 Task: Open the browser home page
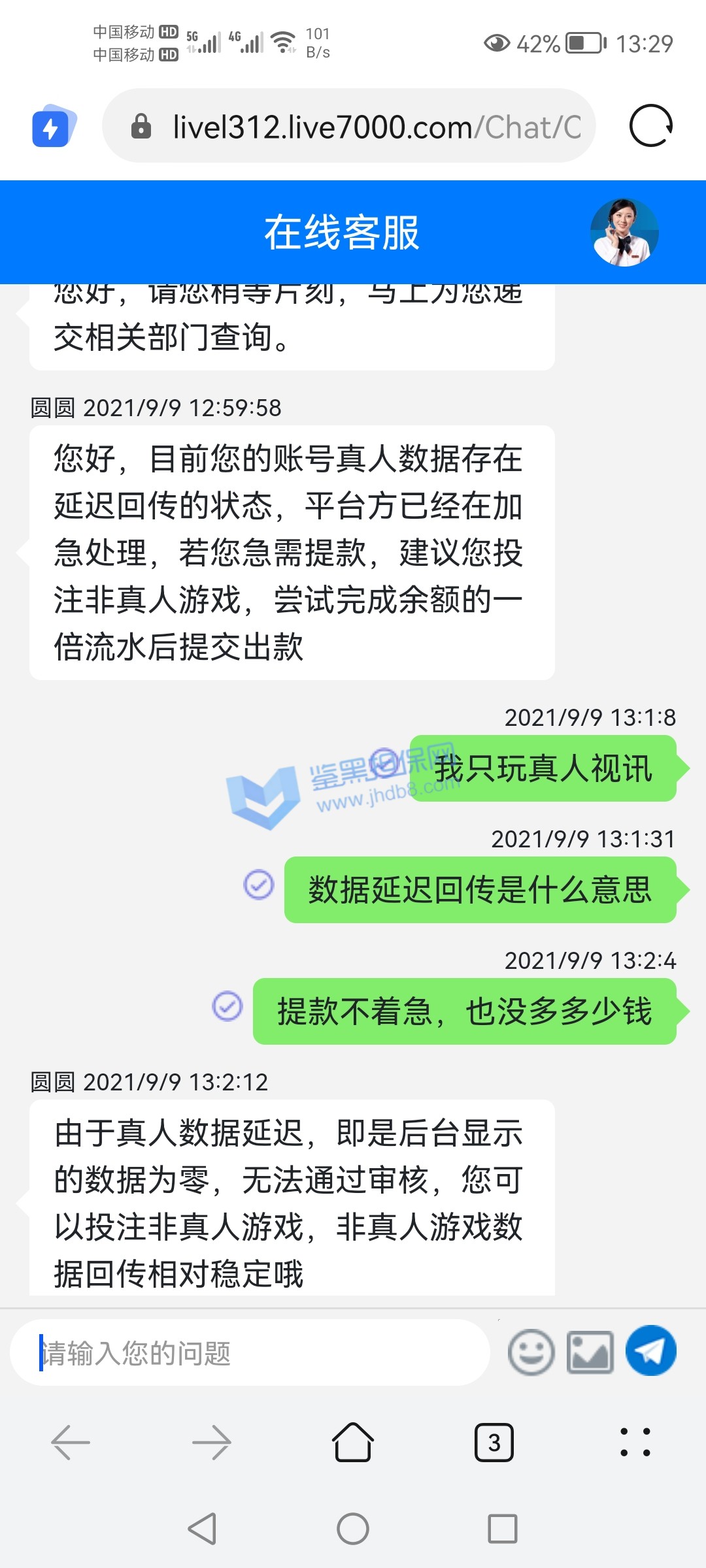pyautogui.click(x=353, y=1443)
